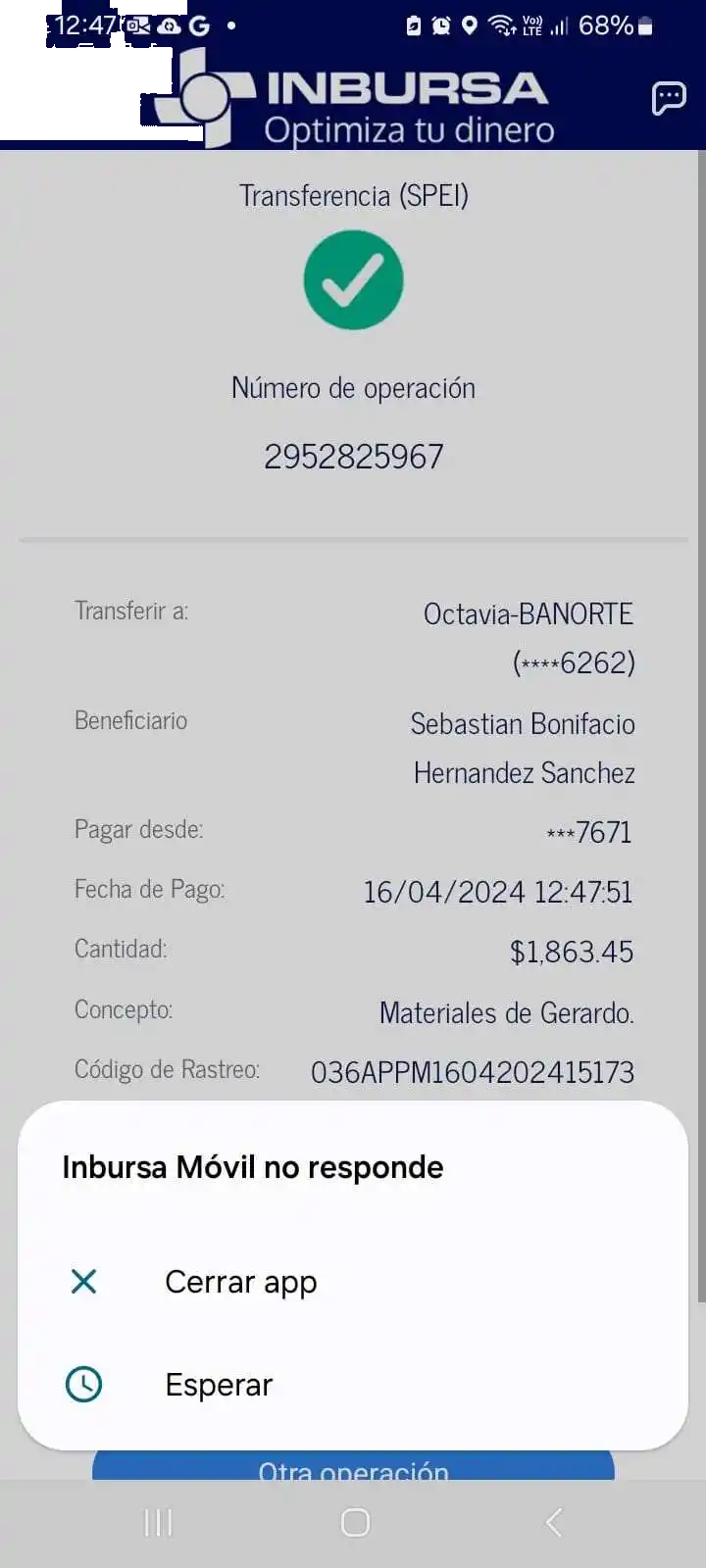Go back with system back button
706x1568 pixels.
pyautogui.click(x=554, y=1522)
